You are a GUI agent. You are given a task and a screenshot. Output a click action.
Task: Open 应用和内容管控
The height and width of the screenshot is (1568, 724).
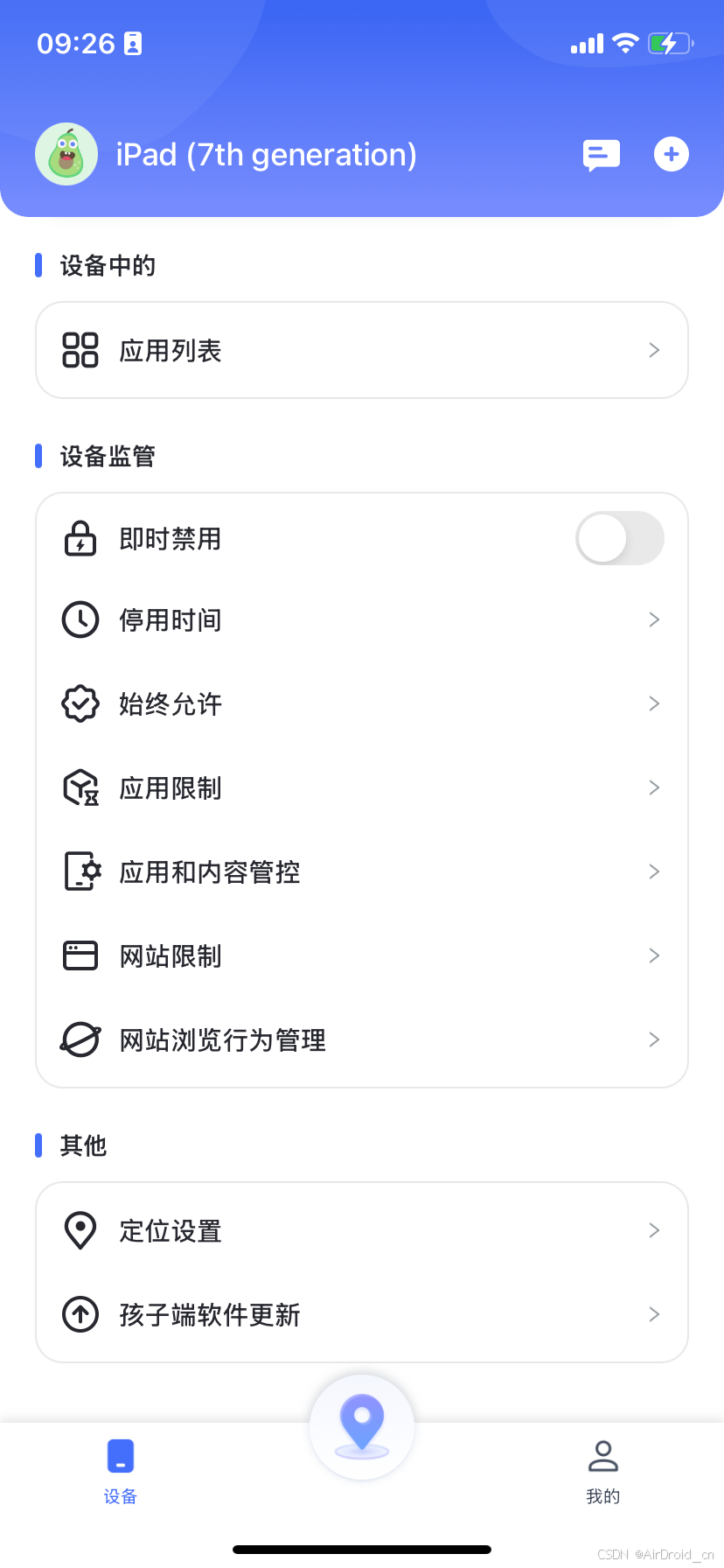coord(362,872)
